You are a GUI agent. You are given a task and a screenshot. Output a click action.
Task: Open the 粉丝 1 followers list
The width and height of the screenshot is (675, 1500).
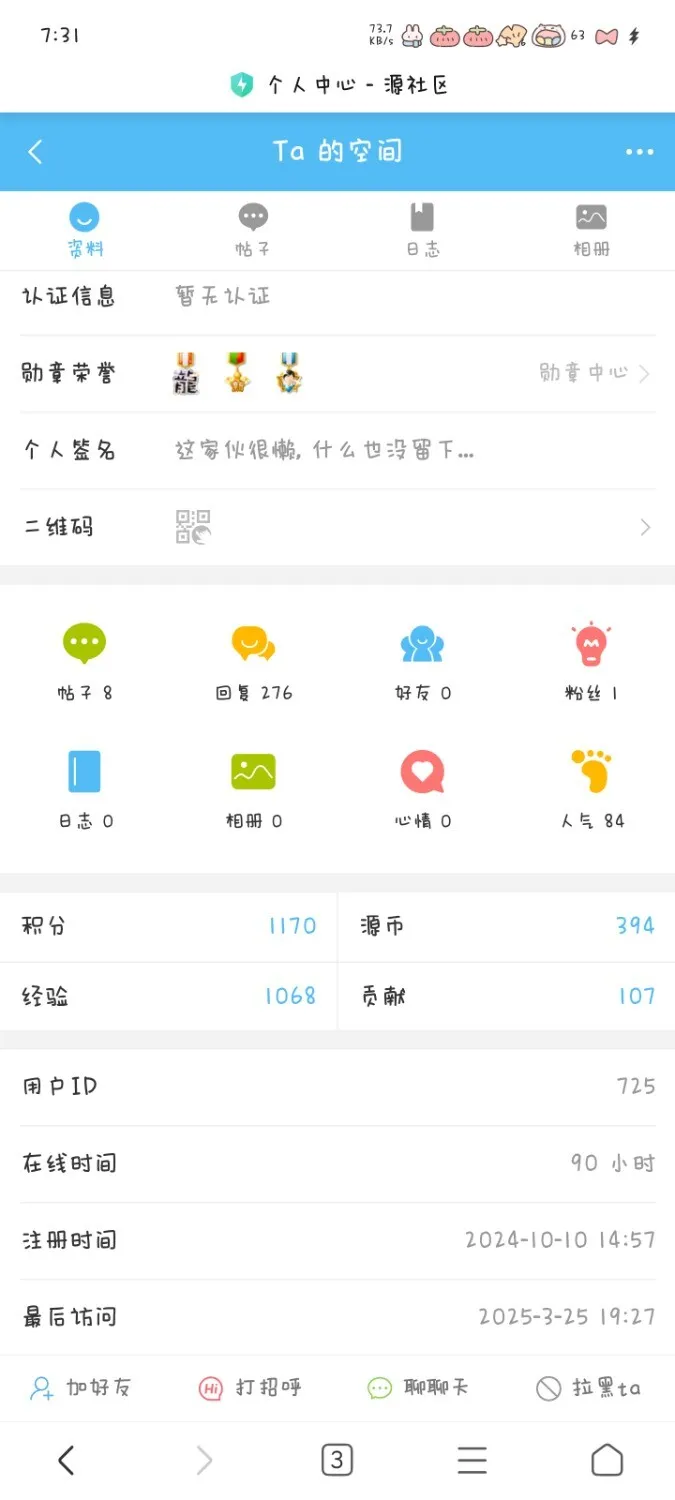(x=591, y=660)
